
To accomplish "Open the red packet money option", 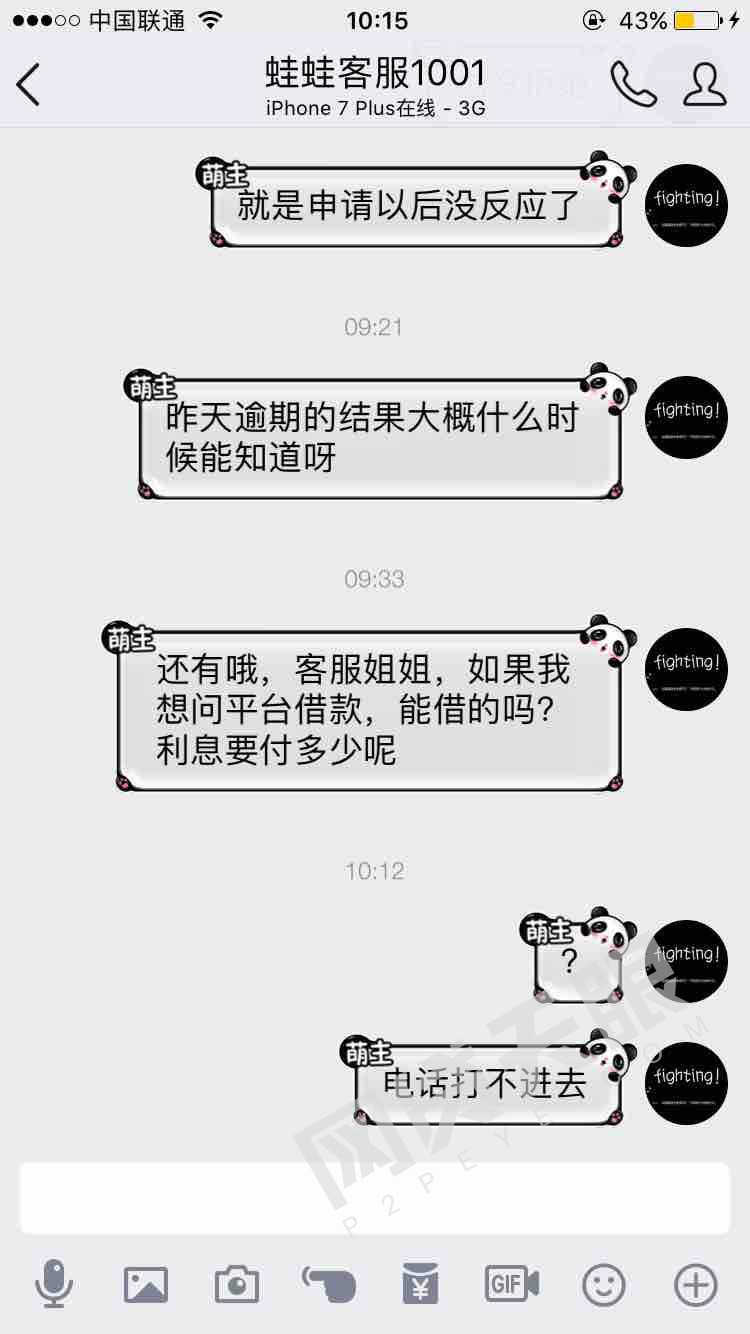I will click(x=421, y=1284).
